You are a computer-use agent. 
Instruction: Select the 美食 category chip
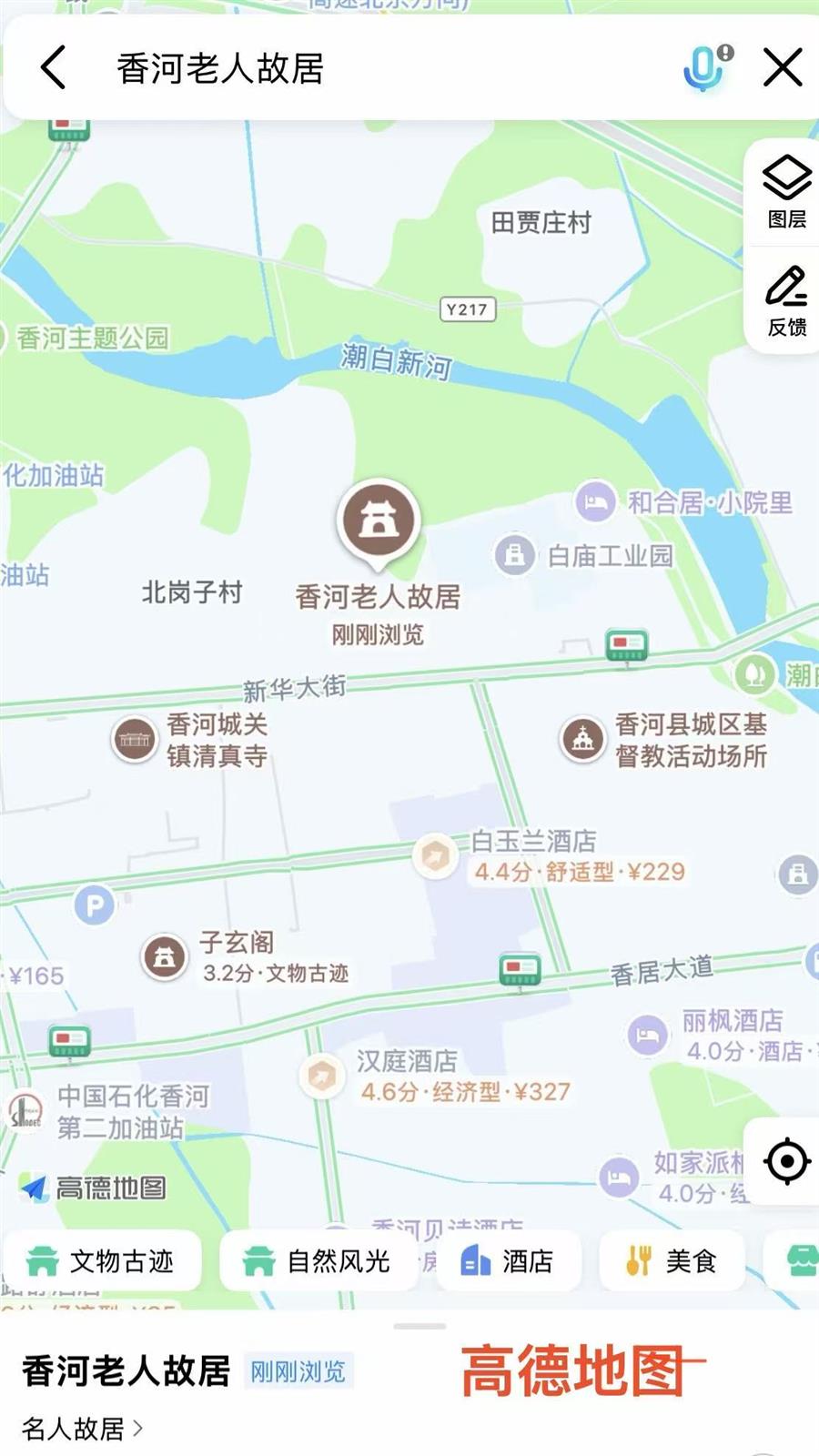coord(672,1261)
